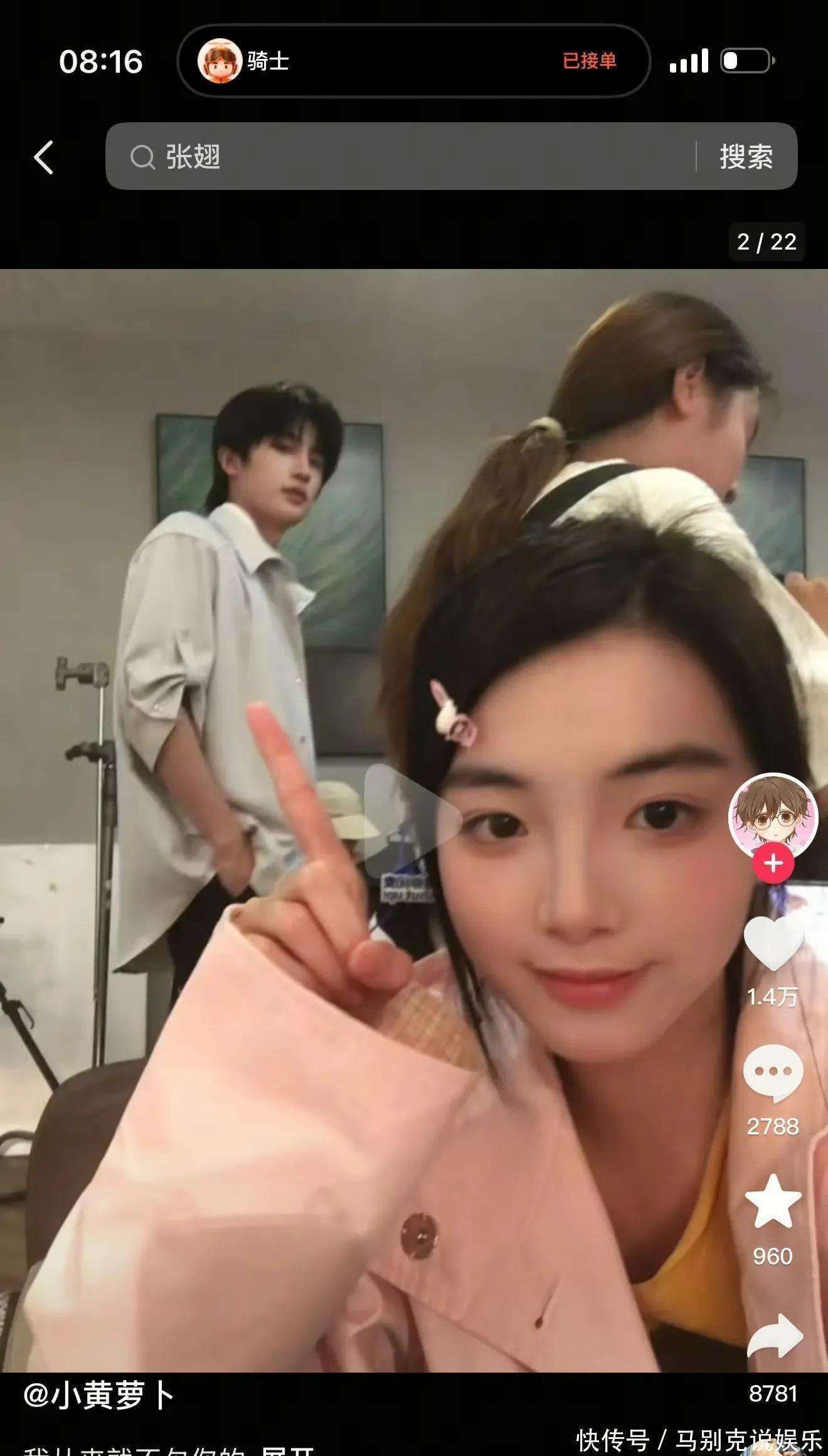The image size is (828, 1456).
Task: Open @小黄萝卜 user page
Action: [99, 1396]
